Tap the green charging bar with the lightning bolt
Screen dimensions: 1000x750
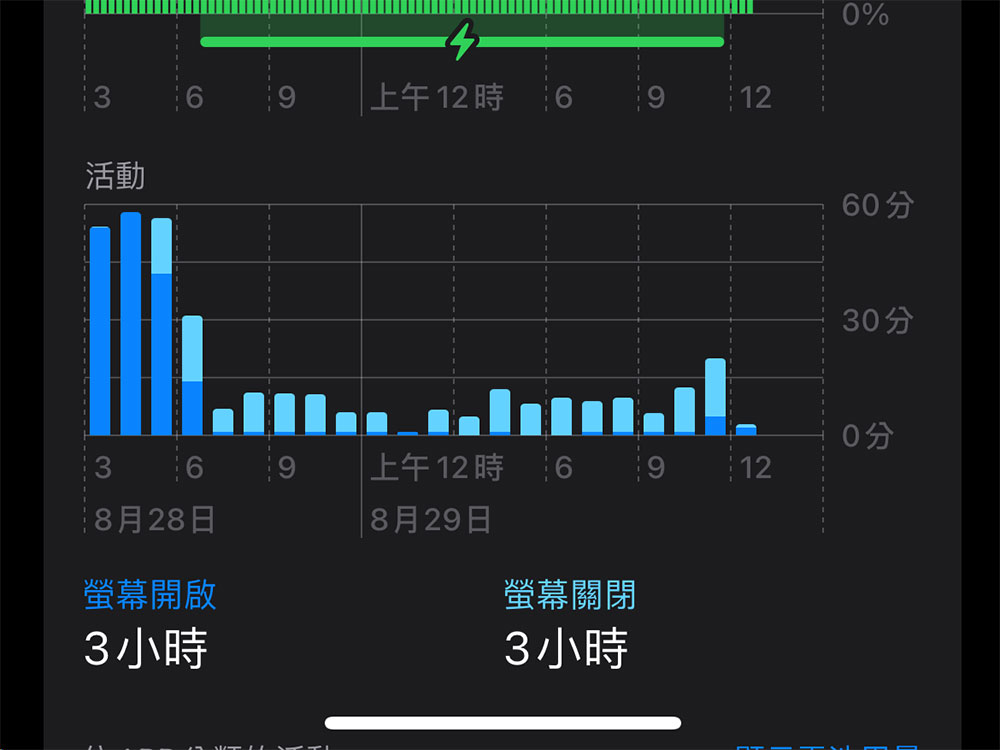(462, 41)
